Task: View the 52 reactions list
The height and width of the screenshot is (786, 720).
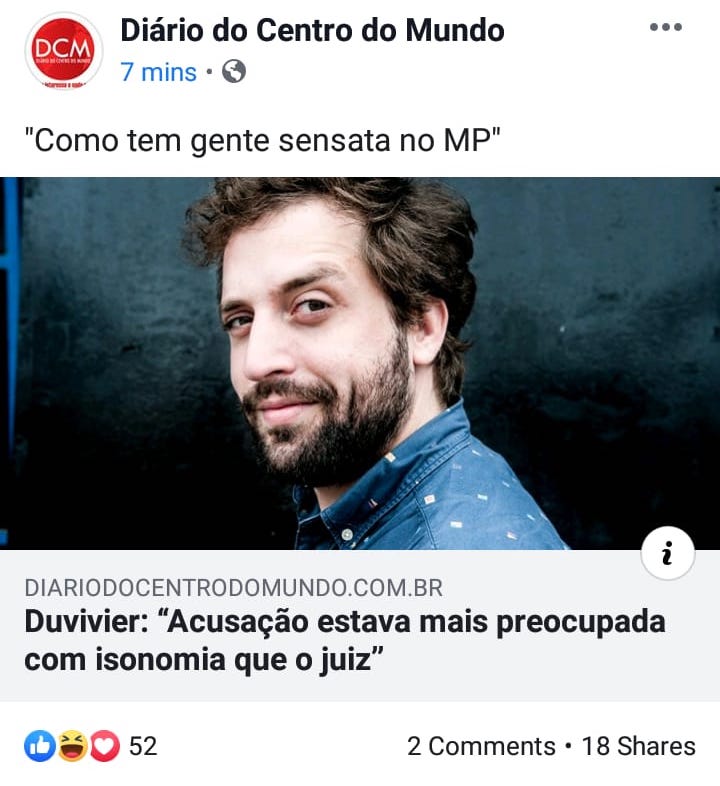Action: coord(90,746)
